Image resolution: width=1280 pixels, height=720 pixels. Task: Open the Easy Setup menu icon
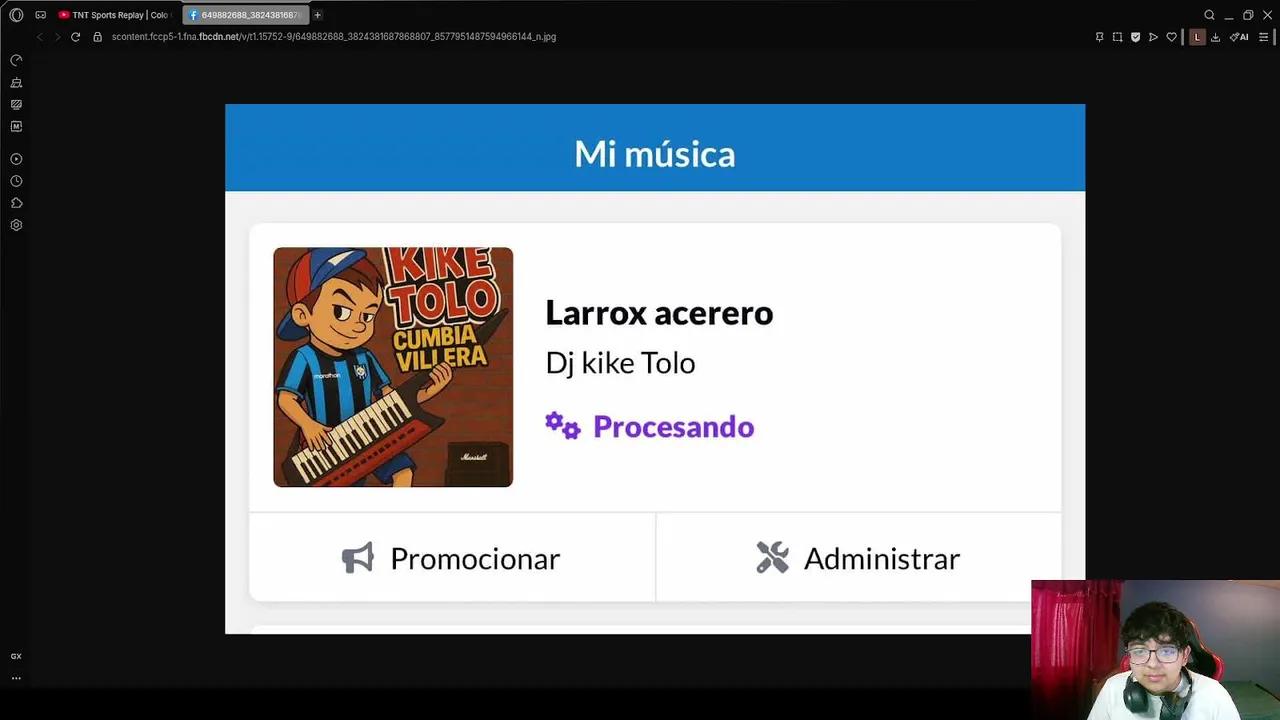[1263, 37]
